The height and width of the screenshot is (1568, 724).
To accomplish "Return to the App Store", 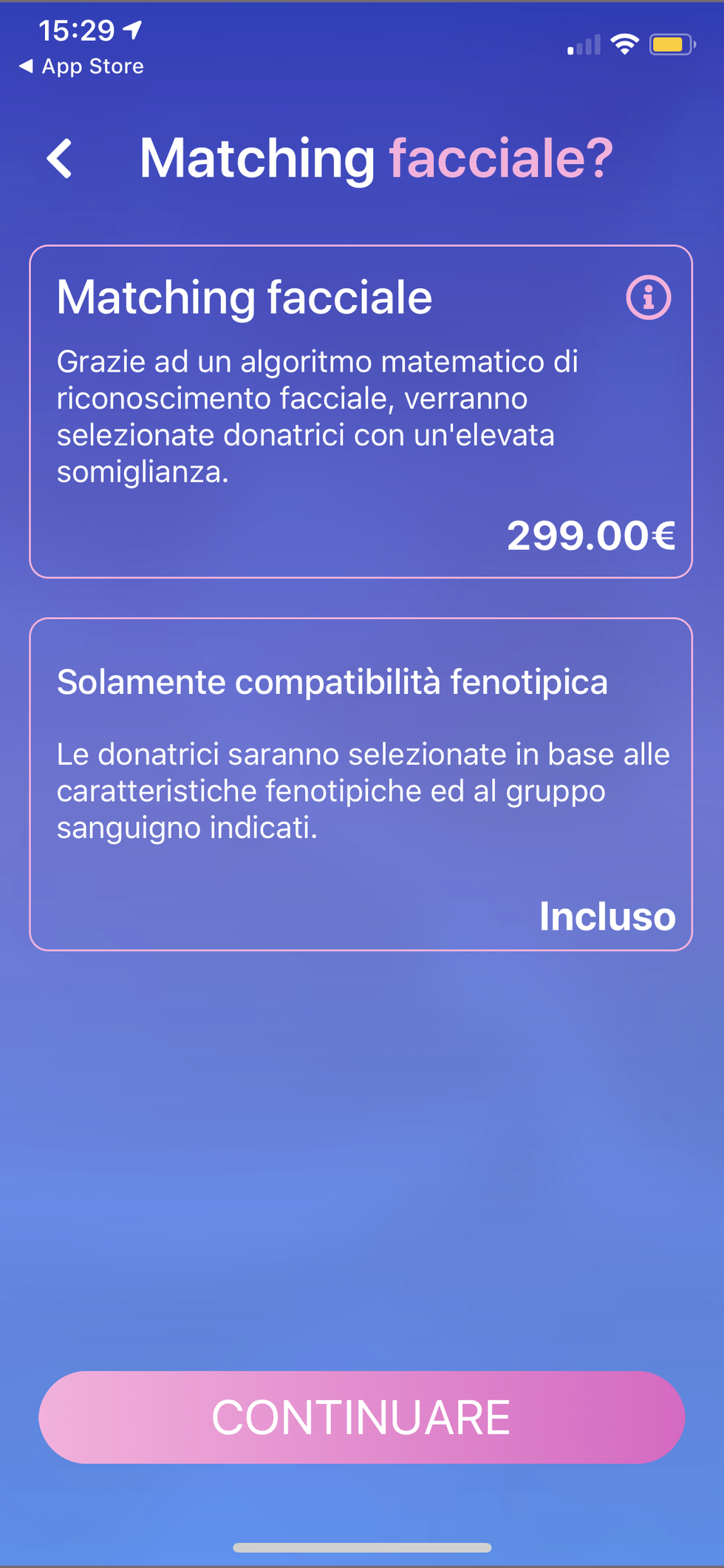I will (x=81, y=67).
